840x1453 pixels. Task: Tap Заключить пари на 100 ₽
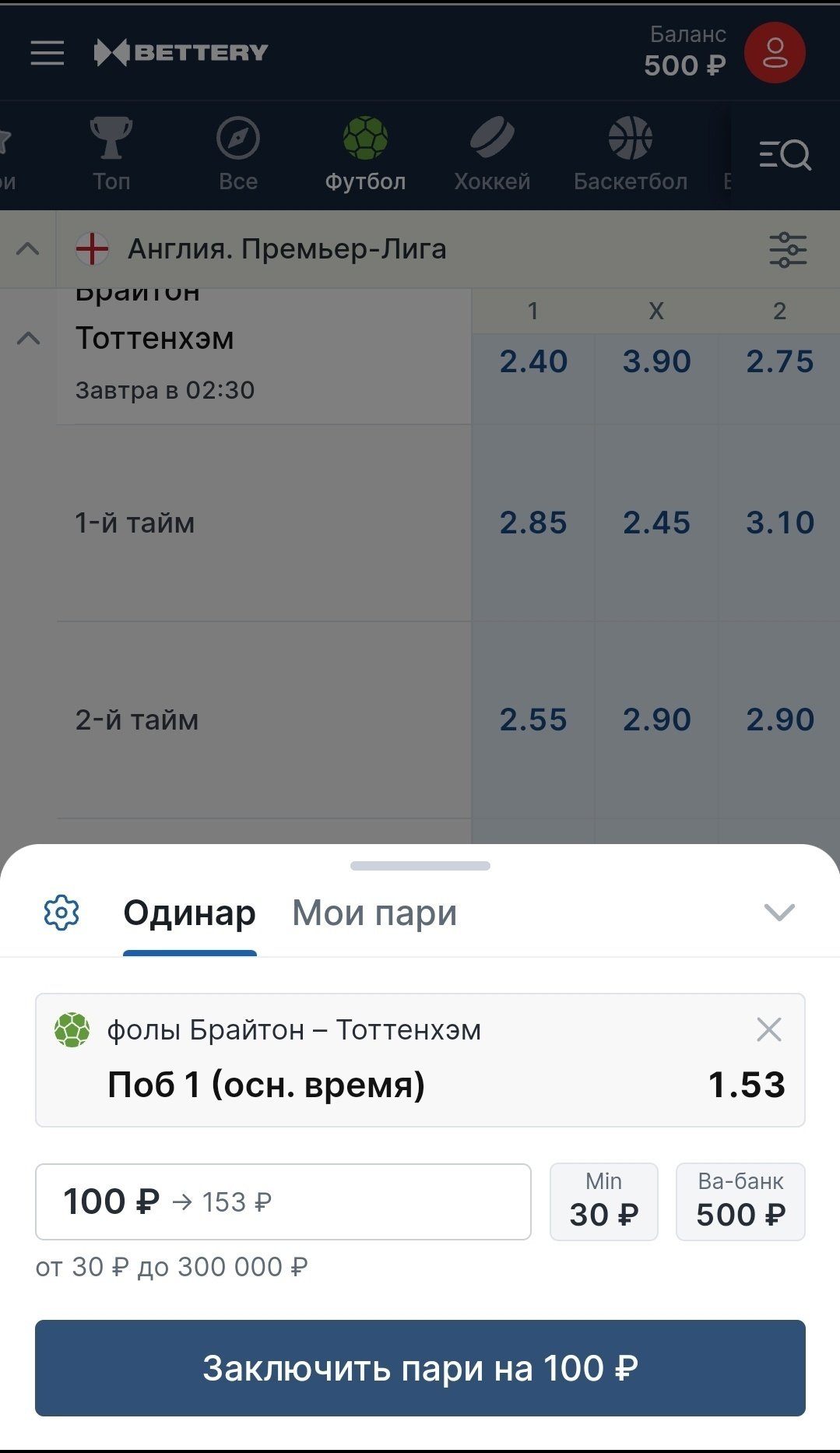pyautogui.click(x=420, y=1367)
